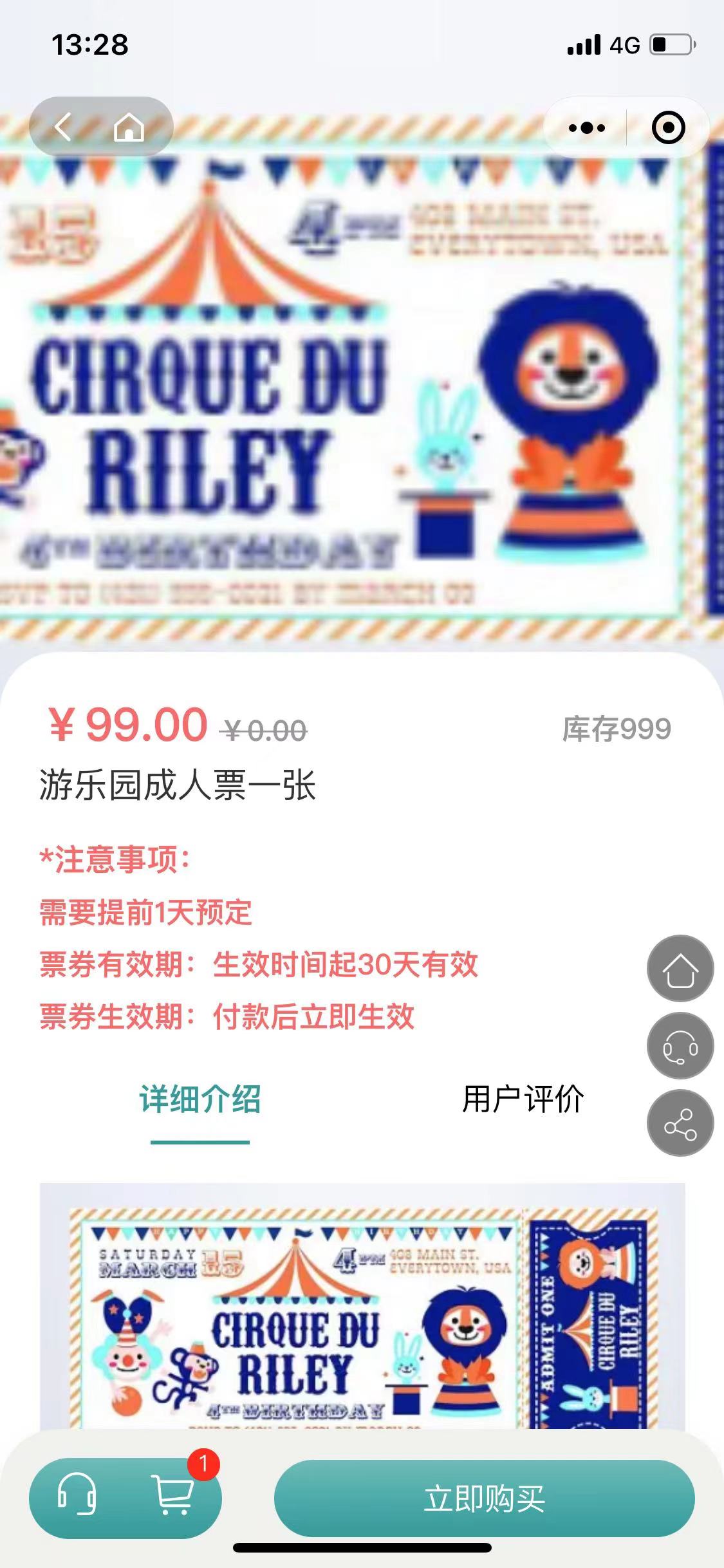Open the top product banner image
The height and width of the screenshot is (1568, 724).
(360, 386)
